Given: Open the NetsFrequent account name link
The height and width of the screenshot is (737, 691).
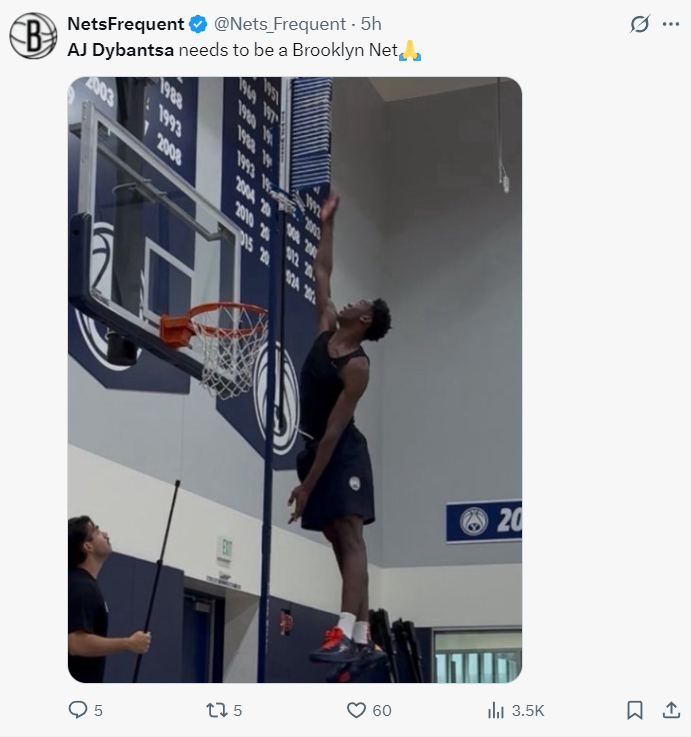Looking at the screenshot, I should point(126,24).
